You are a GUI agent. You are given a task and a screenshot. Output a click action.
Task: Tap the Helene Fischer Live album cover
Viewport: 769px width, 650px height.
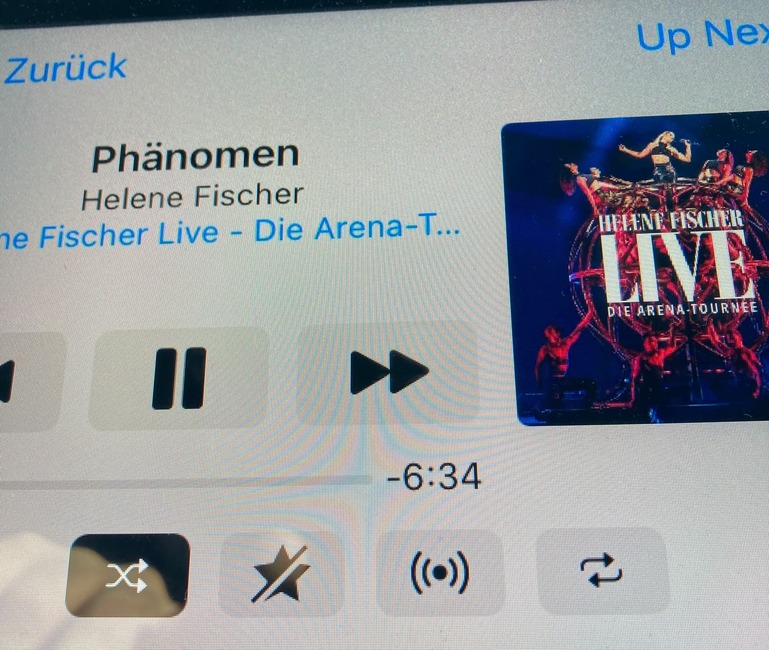click(x=635, y=270)
